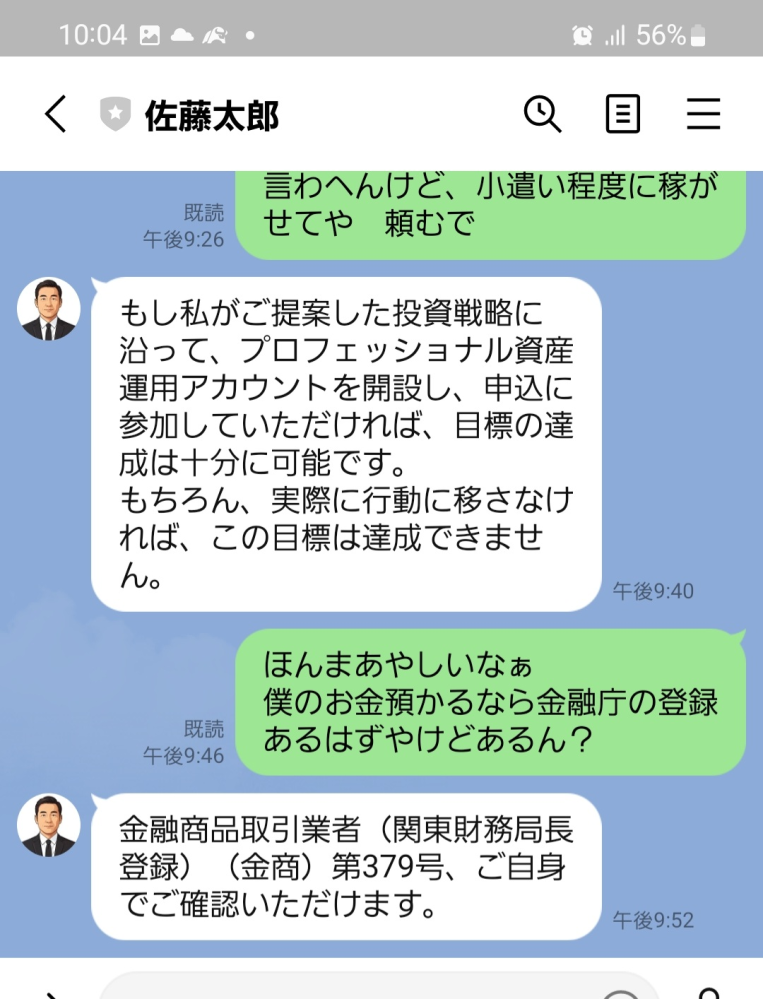Search within this chat

click(543, 115)
